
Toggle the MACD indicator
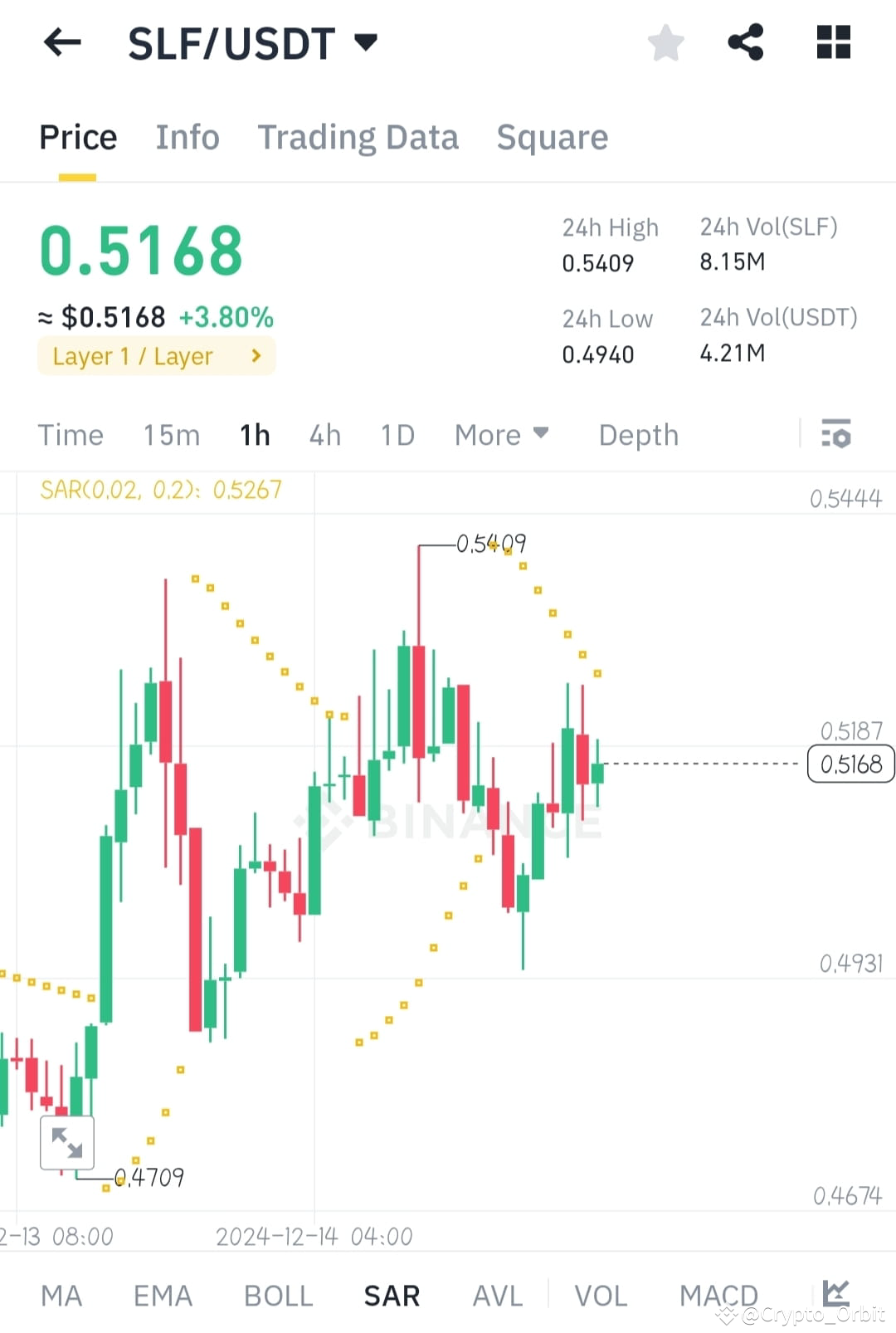tap(718, 1295)
